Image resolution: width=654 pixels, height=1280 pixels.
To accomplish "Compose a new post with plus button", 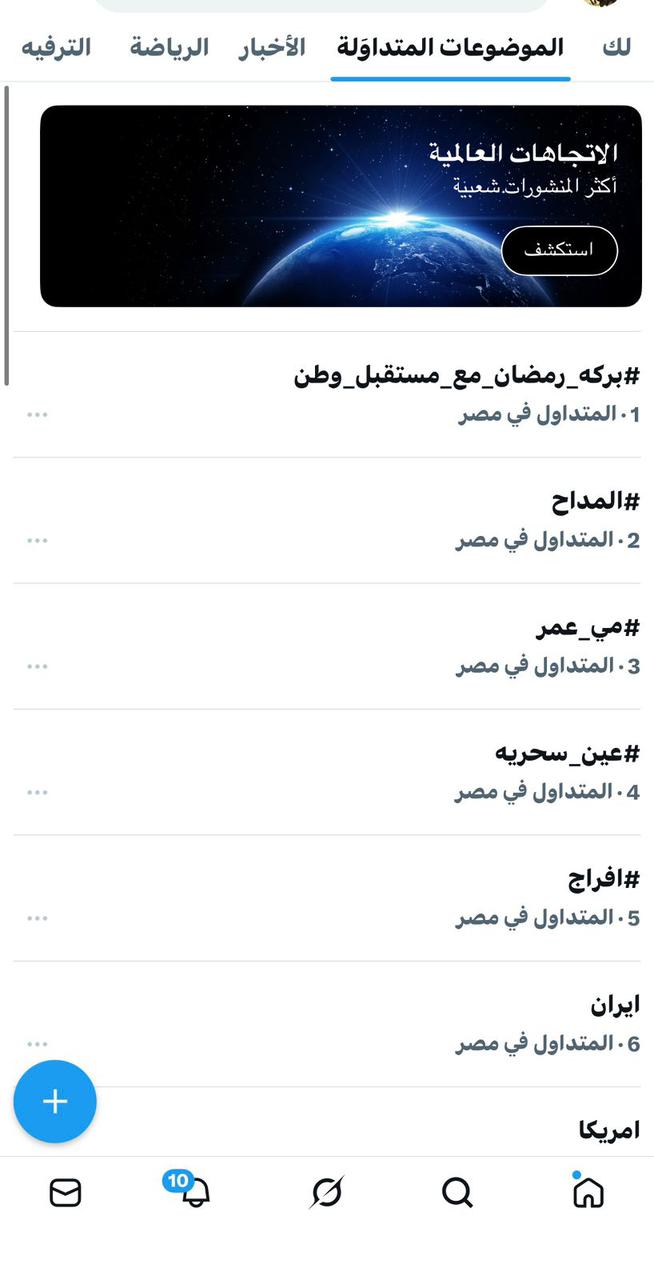I will [x=55, y=1101].
